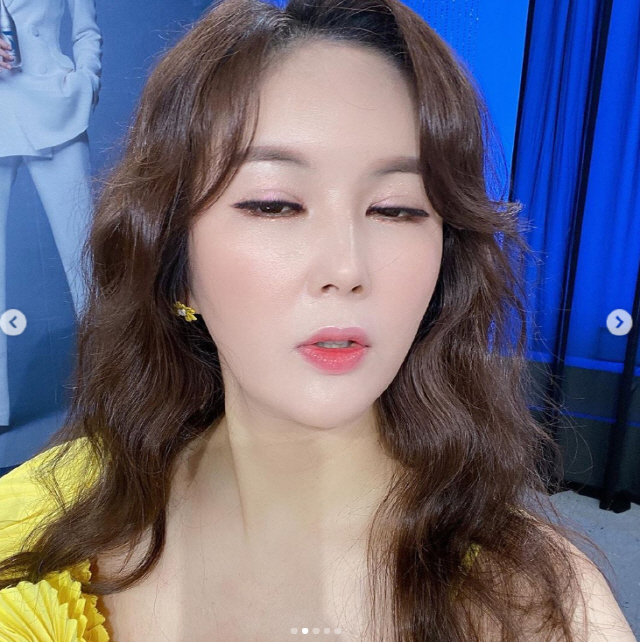Advance to the next photo in the carousel
The width and height of the screenshot is (640, 642).
pyautogui.click(x=619, y=322)
